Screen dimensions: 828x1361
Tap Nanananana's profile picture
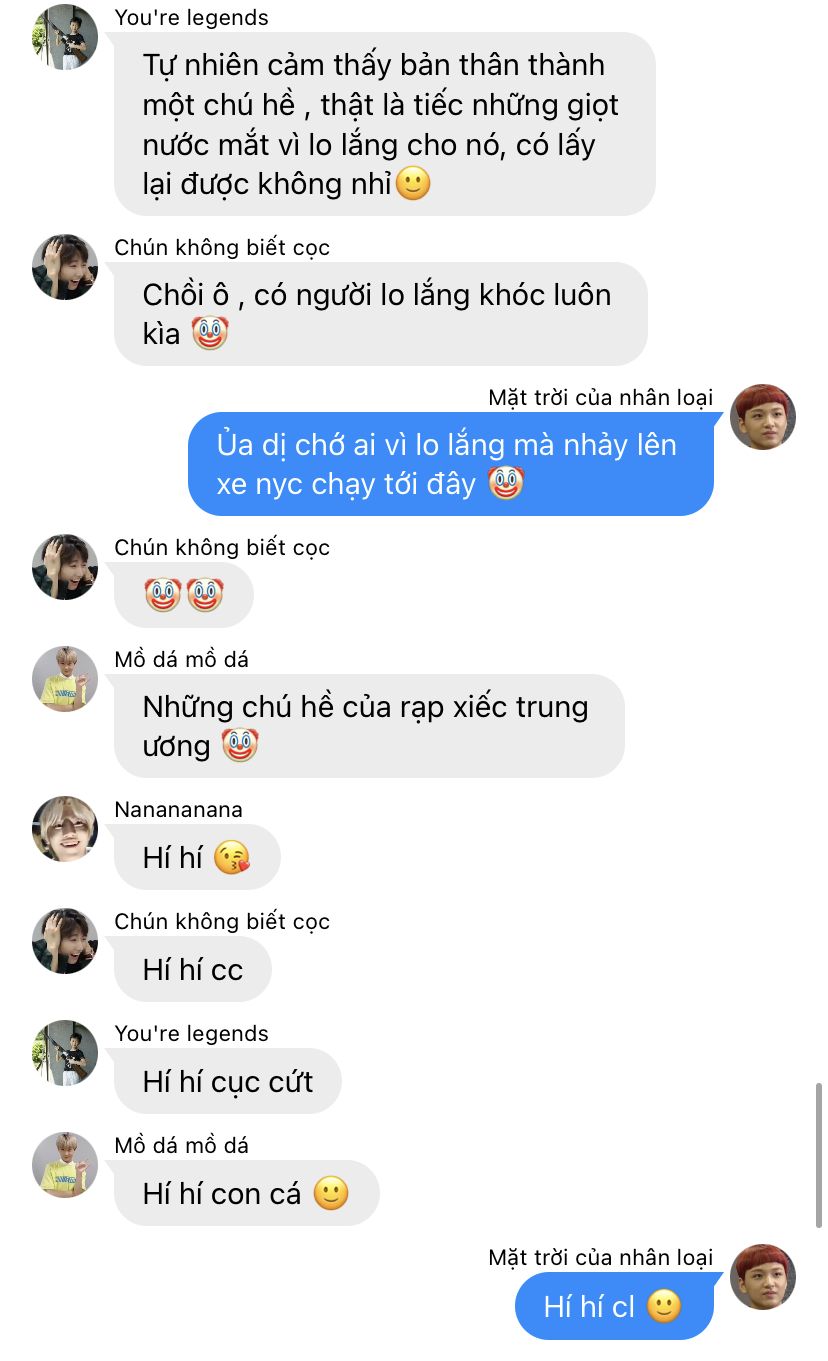65,829
